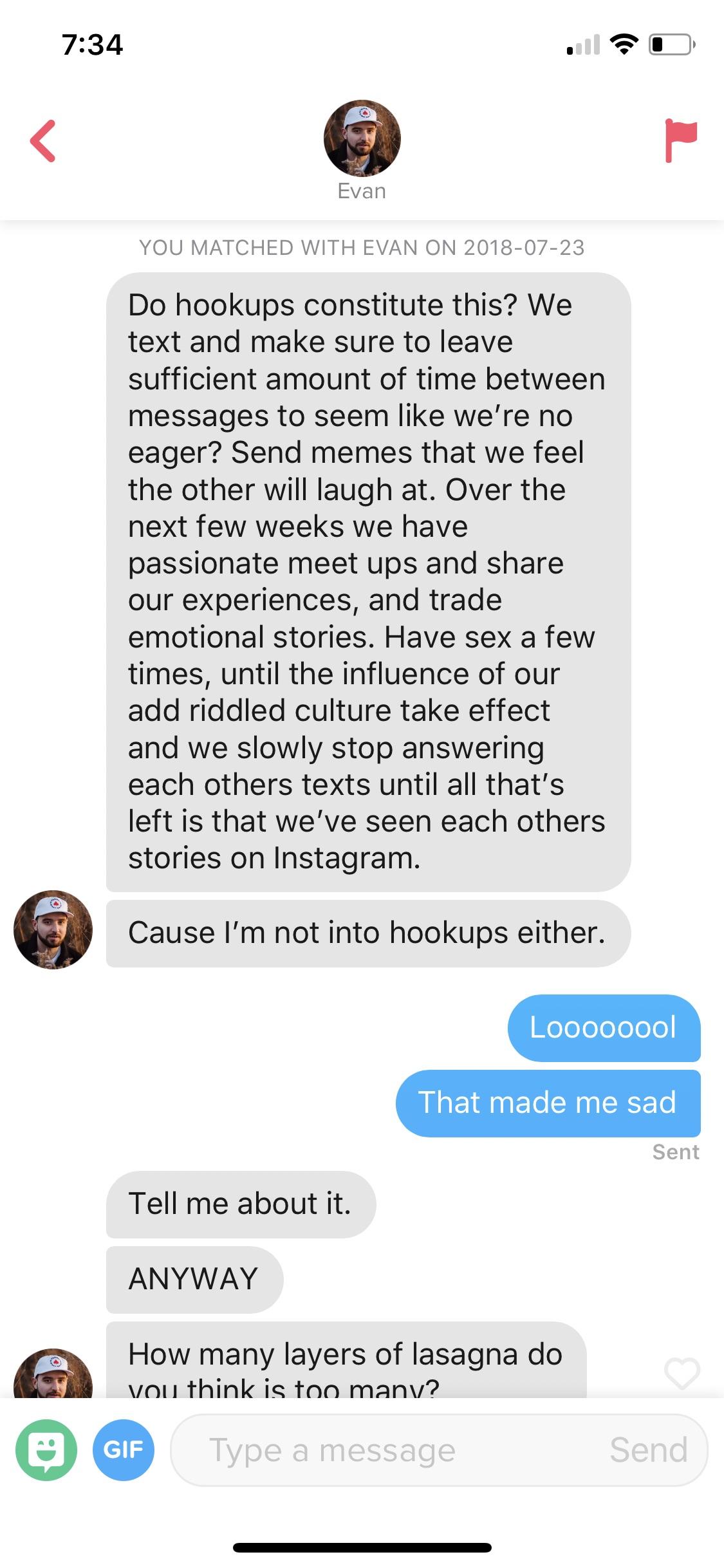The image size is (724, 1568).
Task: Open Evan's profile from the header photo
Action: pyautogui.click(x=362, y=138)
